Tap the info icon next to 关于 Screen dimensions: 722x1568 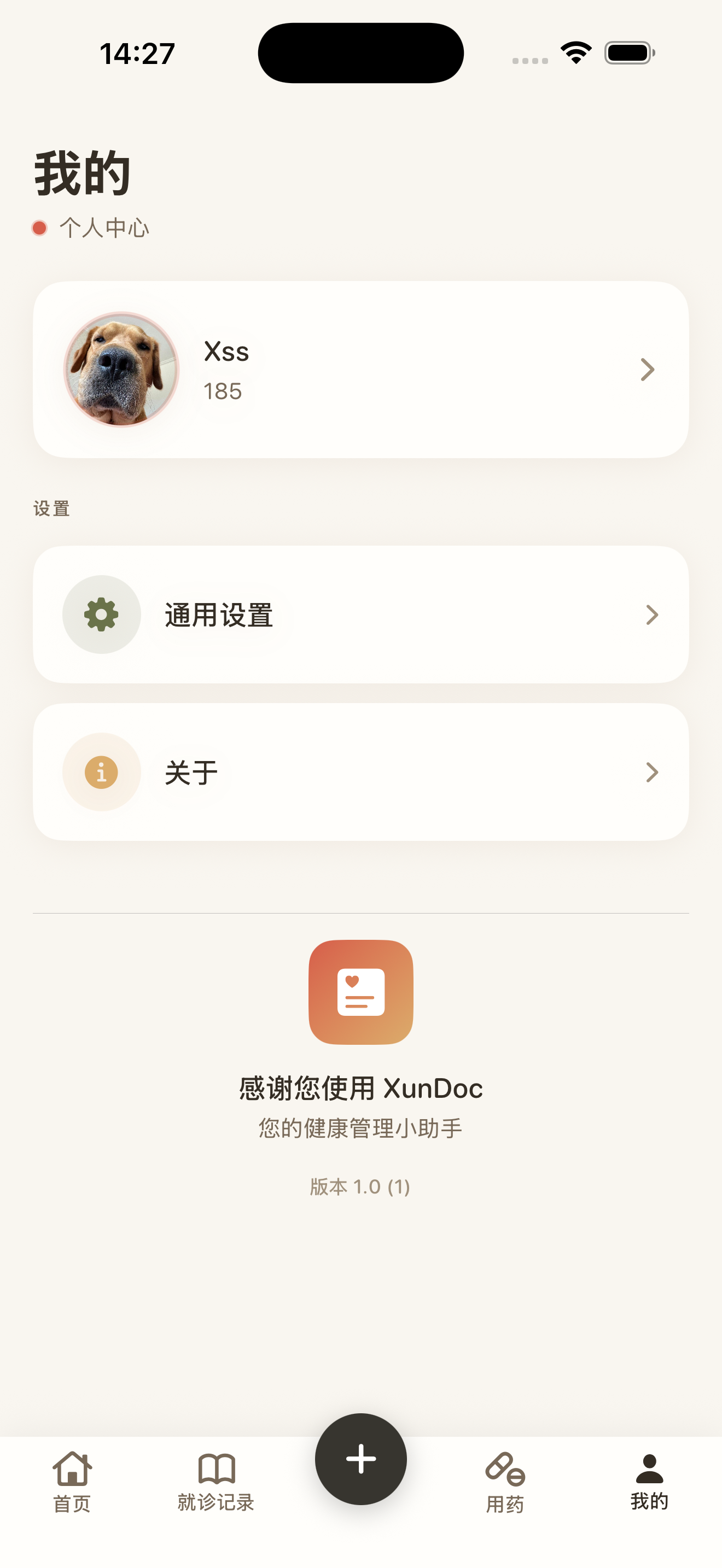click(101, 772)
